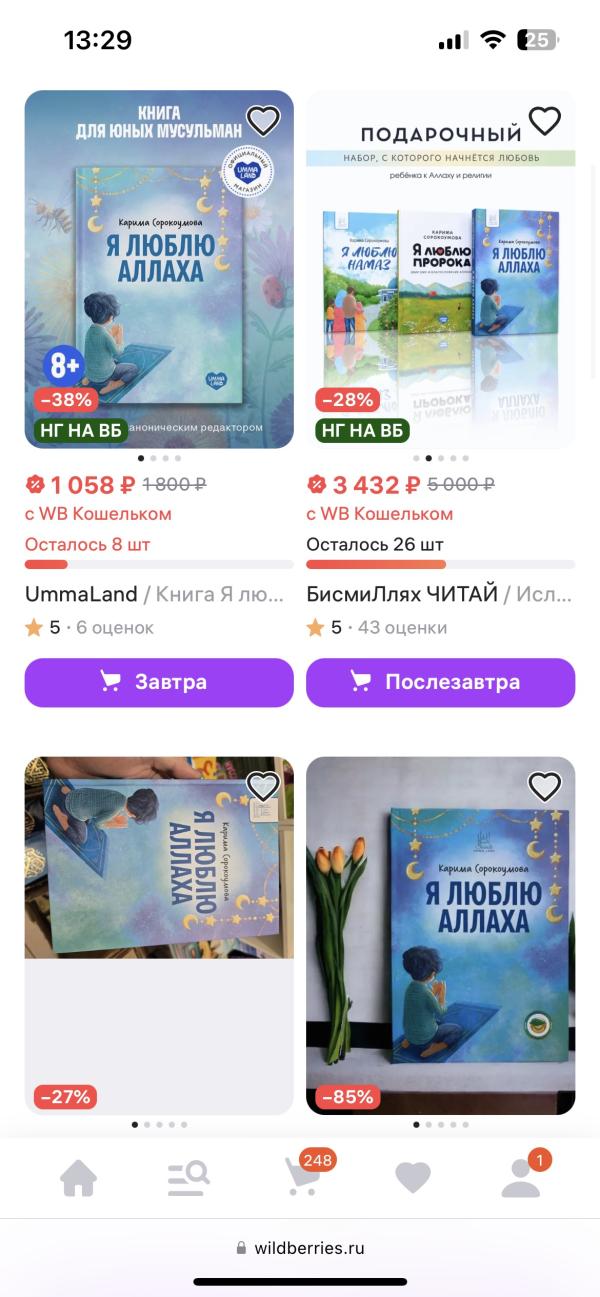Add UmmaLand book to favorites
Viewport: 600px width, 1297px height.
(x=263, y=121)
